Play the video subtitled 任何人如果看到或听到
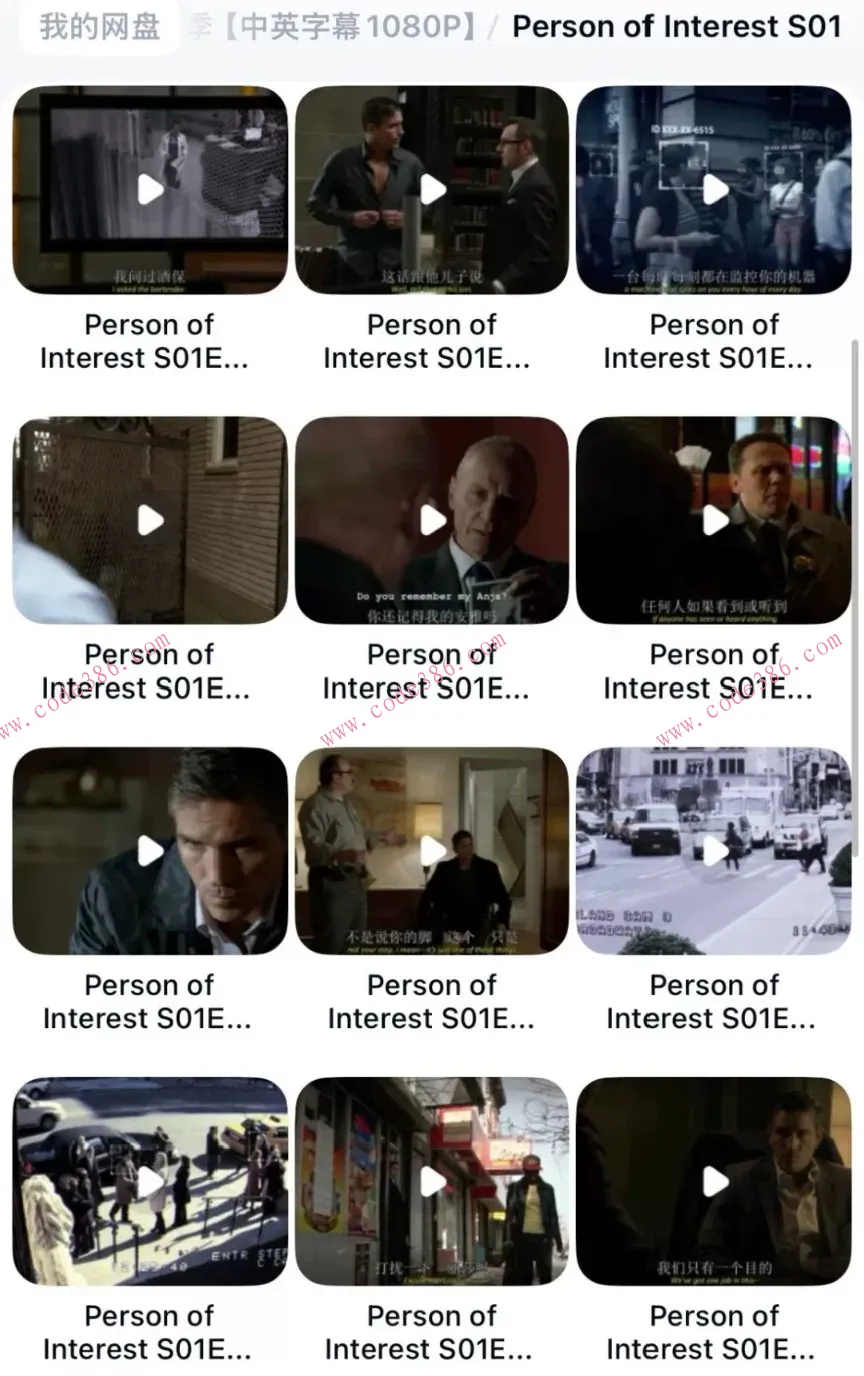This screenshot has width=864, height=1376. click(x=714, y=520)
